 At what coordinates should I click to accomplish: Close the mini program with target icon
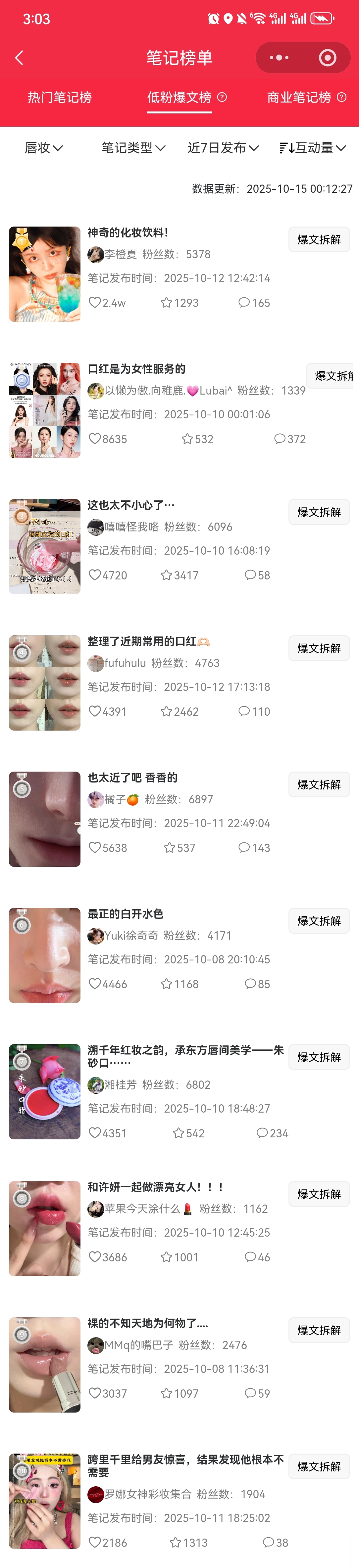pyautogui.click(x=327, y=58)
